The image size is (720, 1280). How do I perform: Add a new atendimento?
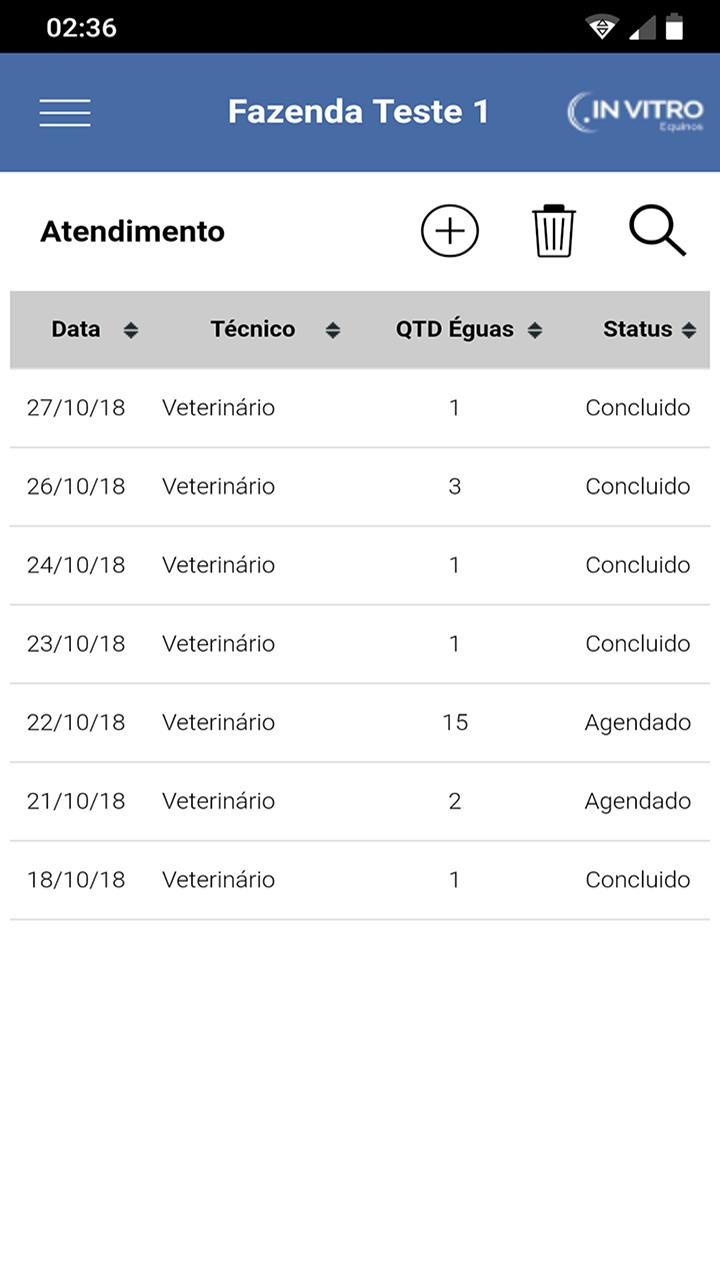[450, 231]
